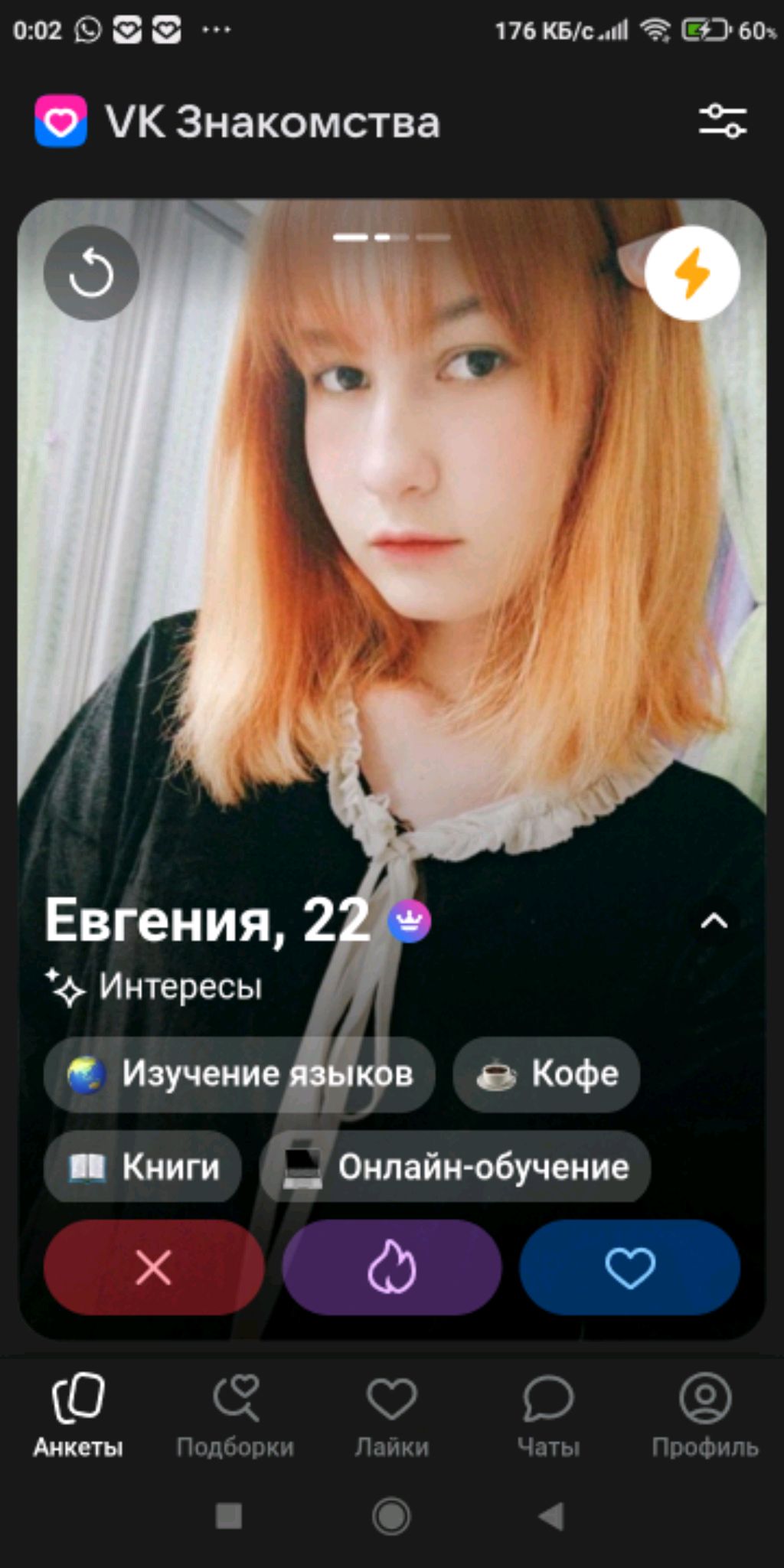
Task: Go back using the system back button
Action: (550, 1516)
